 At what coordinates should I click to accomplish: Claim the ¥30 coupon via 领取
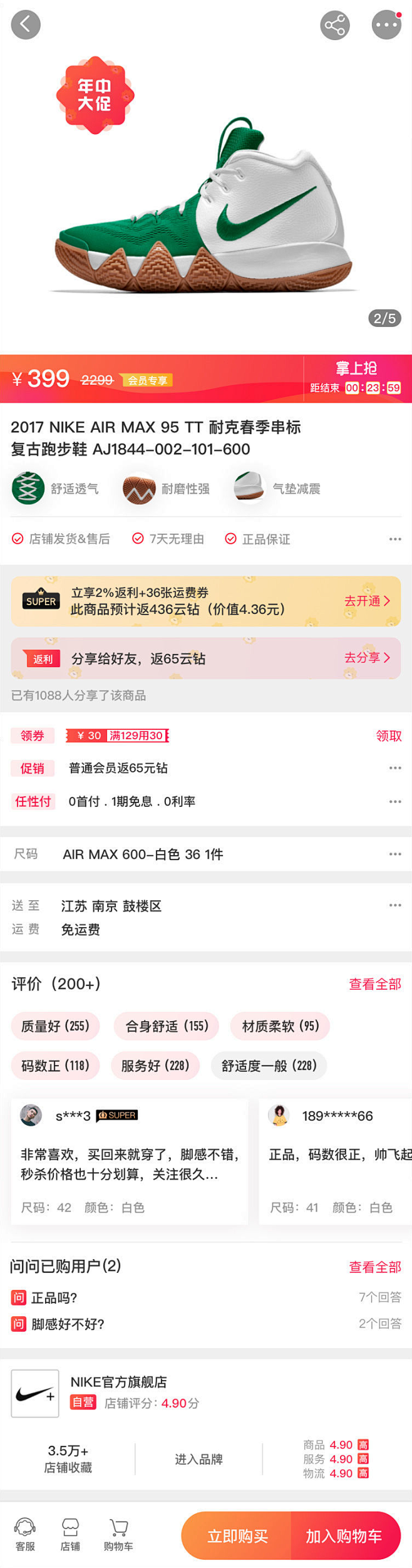[x=388, y=735]
